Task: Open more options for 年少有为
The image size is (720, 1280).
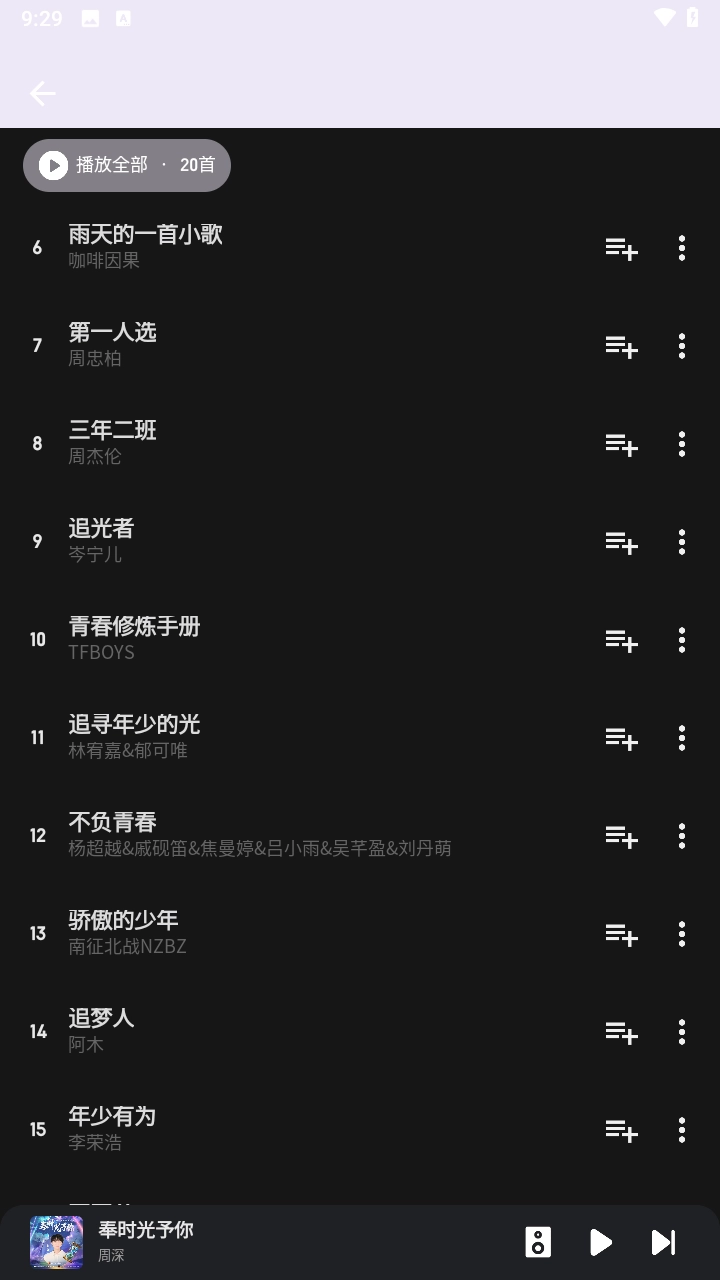Action: point(682,1130)
